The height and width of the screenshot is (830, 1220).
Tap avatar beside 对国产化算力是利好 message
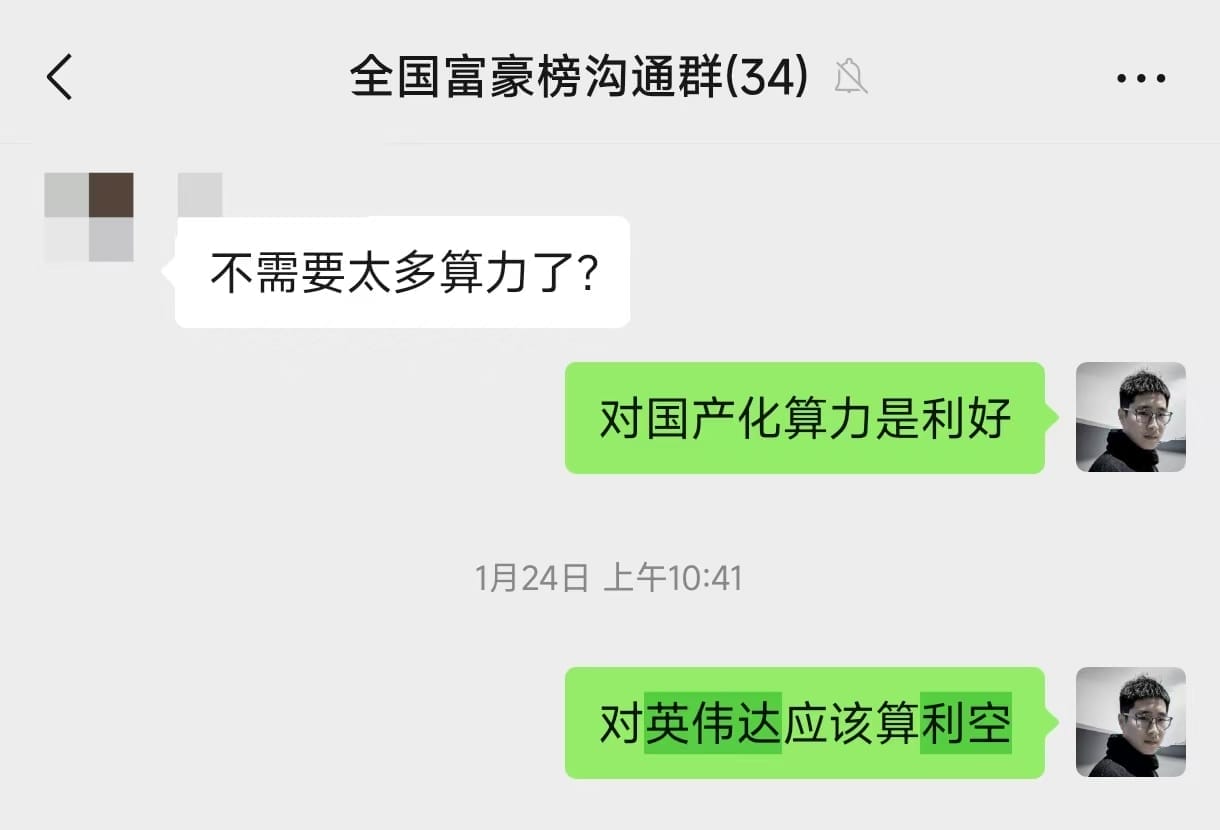(x=1130, y=417)
